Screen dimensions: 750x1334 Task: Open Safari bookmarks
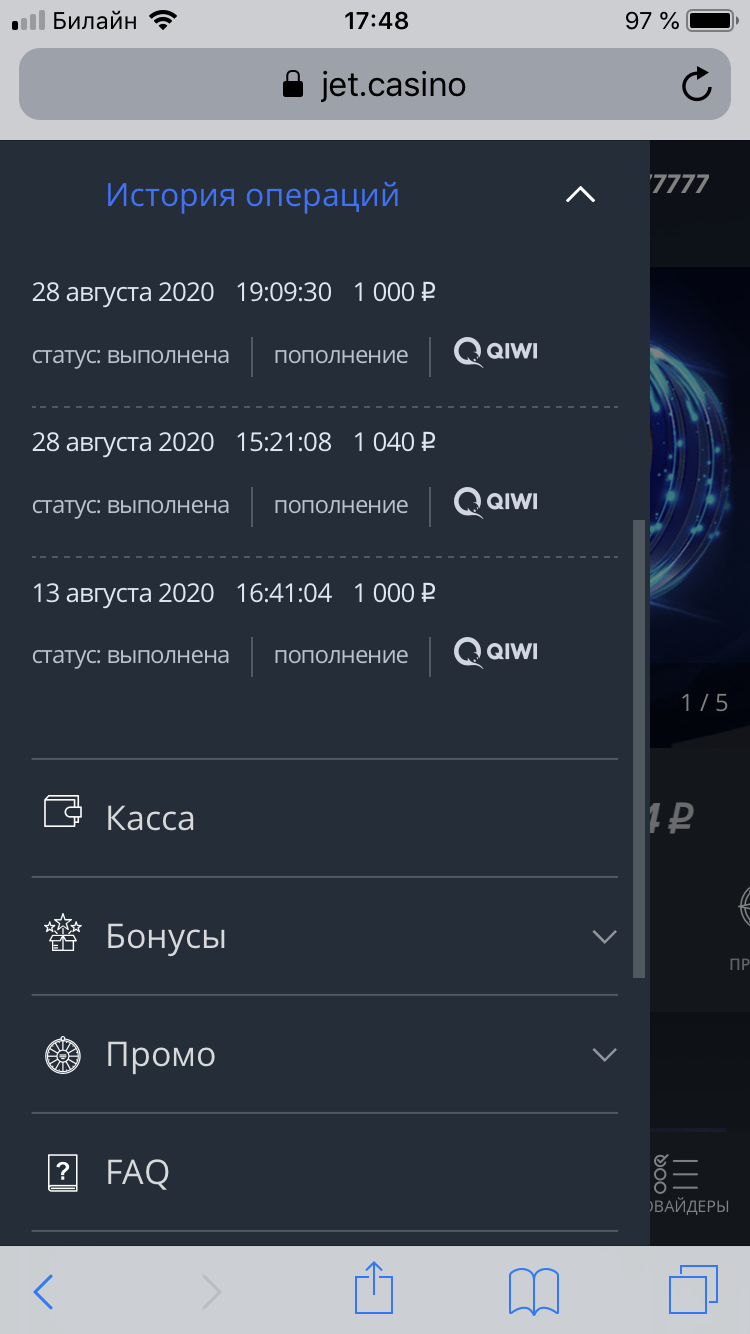pos(534,1292)
